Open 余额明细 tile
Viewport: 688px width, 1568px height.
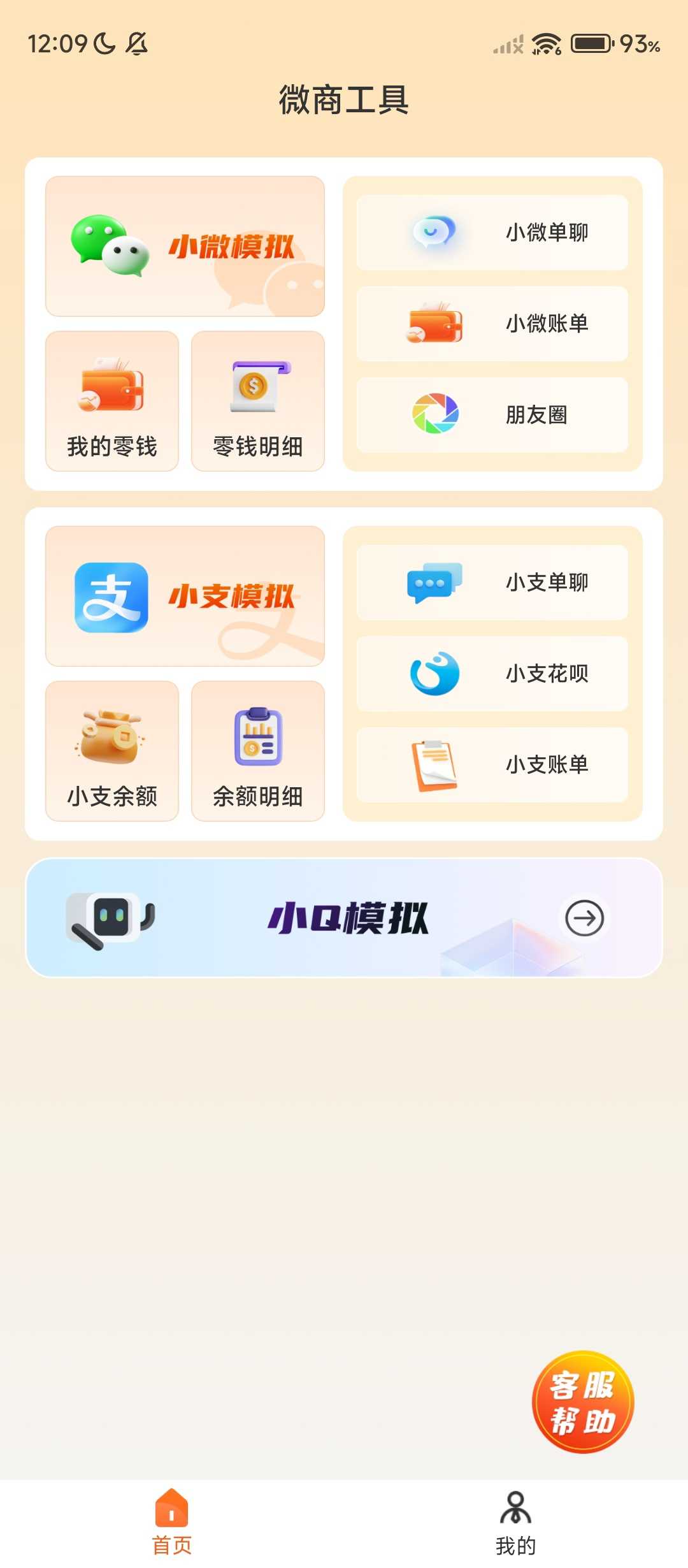tap(258, 751)
